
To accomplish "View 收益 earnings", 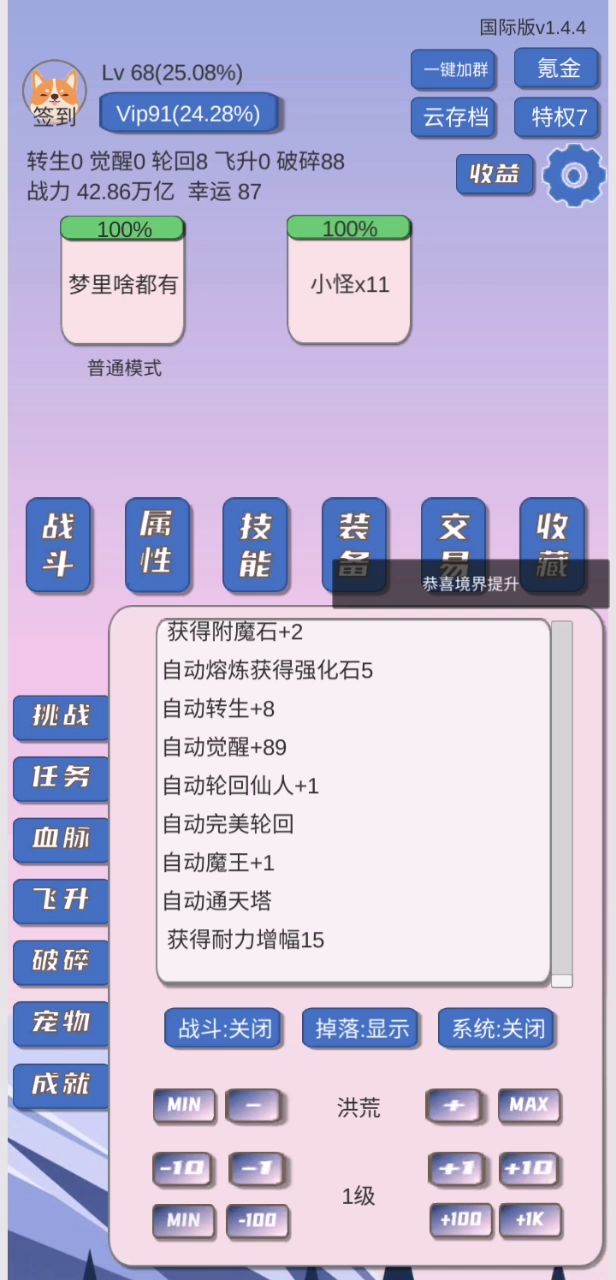I will (x=495, y=174).
